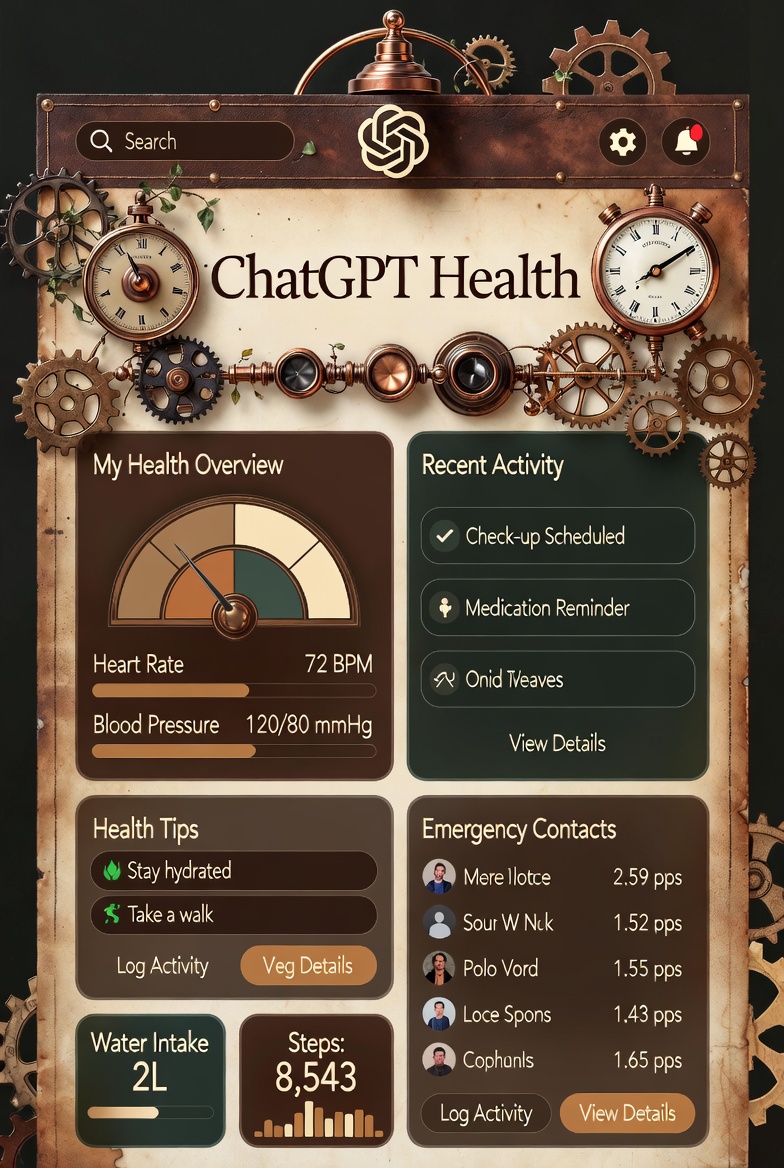Screen dimensions: 784x1168
Task: View Details under Emergency Contacts
Action: coord(627,1114)
